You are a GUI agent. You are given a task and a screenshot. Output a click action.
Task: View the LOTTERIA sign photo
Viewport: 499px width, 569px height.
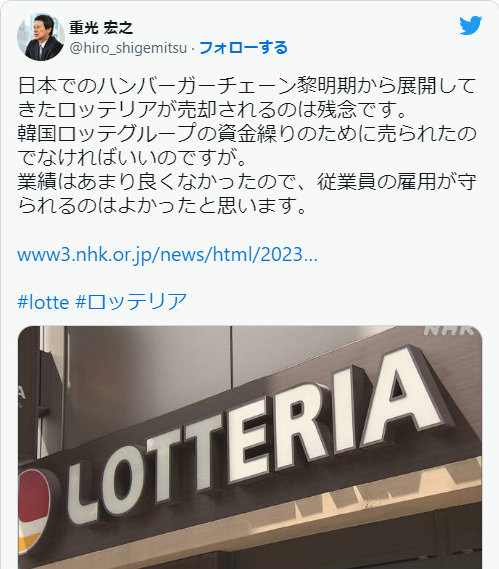tap(250, 447)
